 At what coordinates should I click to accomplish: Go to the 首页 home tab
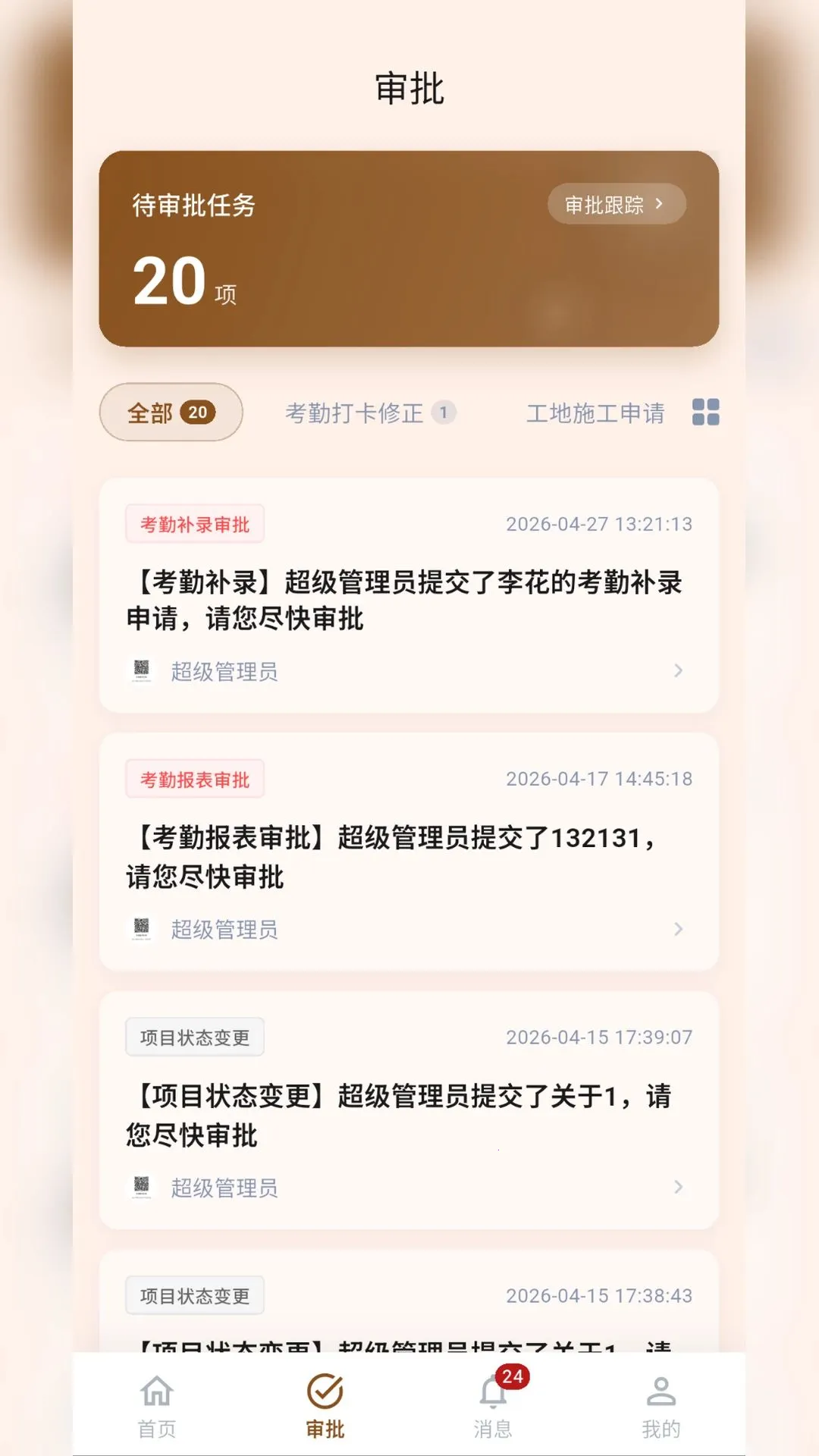click(157, 1407)
